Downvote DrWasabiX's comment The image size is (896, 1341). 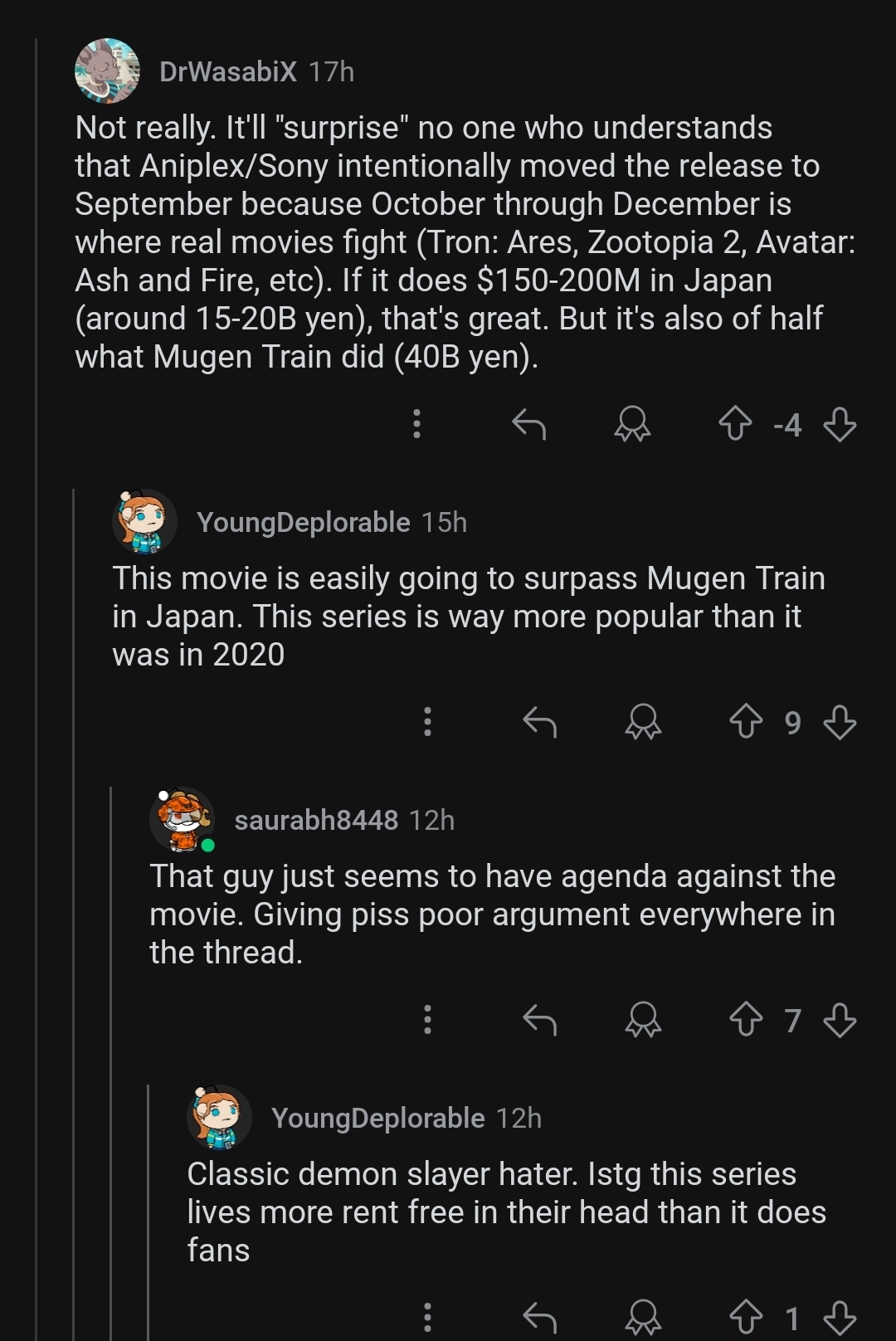(x=840, y=424)
